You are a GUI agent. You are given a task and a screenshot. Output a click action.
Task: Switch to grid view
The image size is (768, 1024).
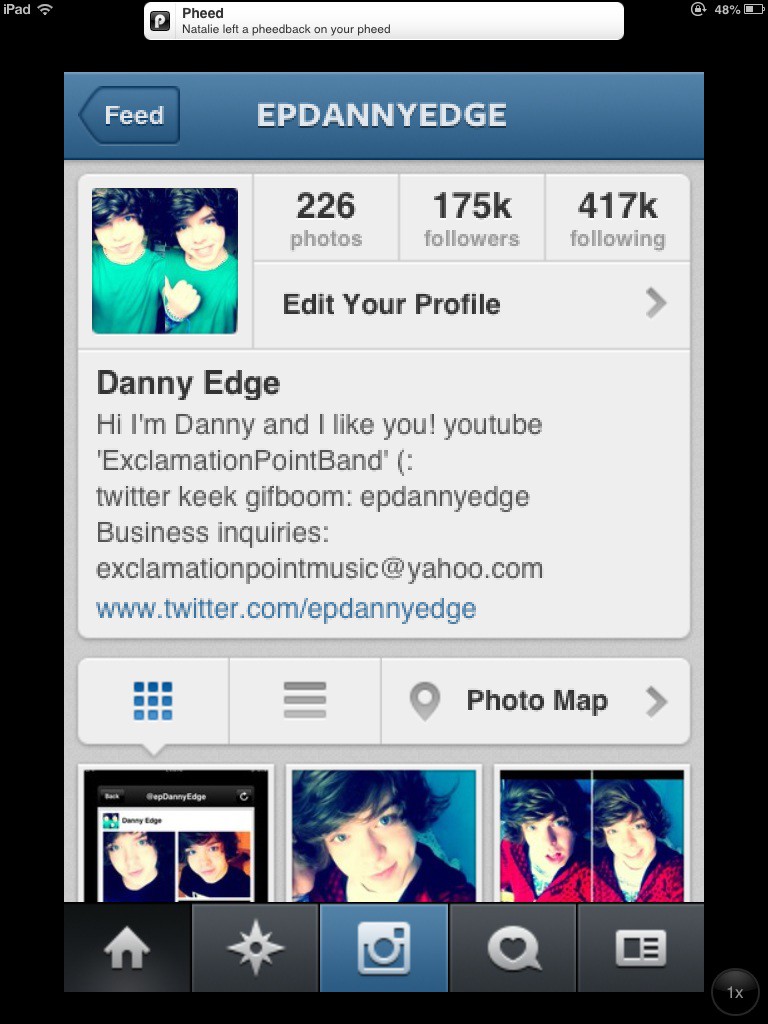click(153, 701)
